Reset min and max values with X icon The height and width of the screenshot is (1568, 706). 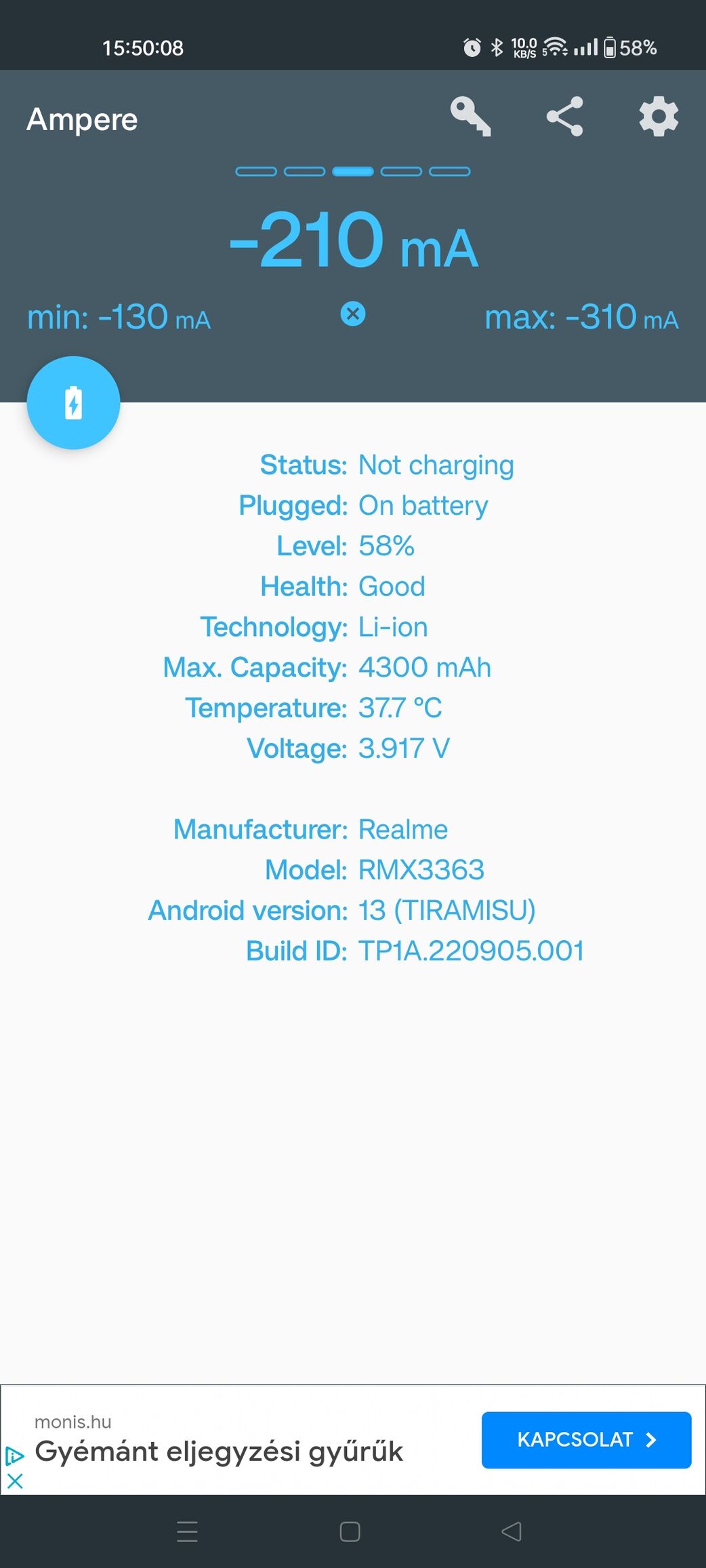(352, 314)
